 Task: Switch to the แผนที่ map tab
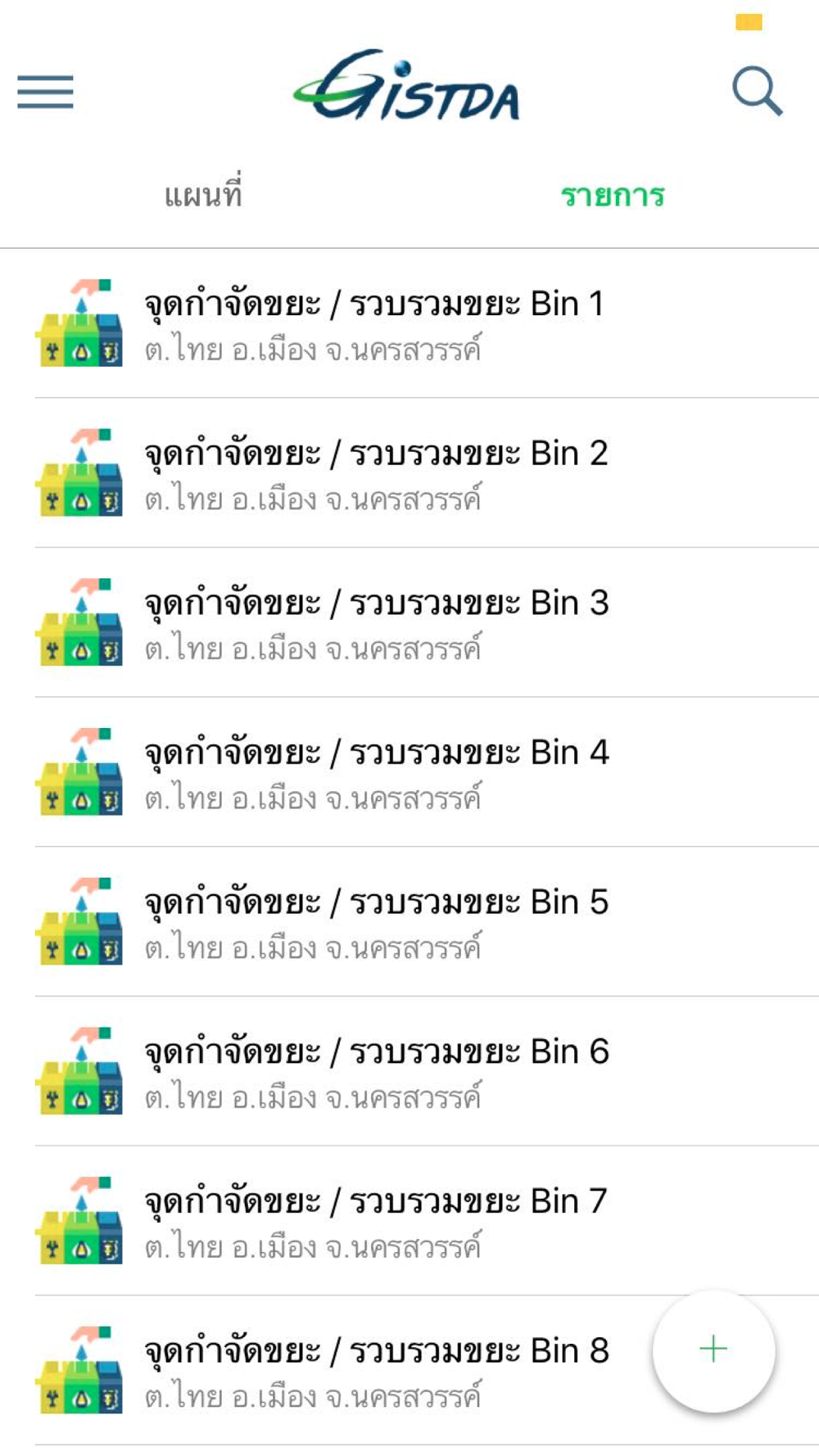pyautogui.click(x=203, y=195)
